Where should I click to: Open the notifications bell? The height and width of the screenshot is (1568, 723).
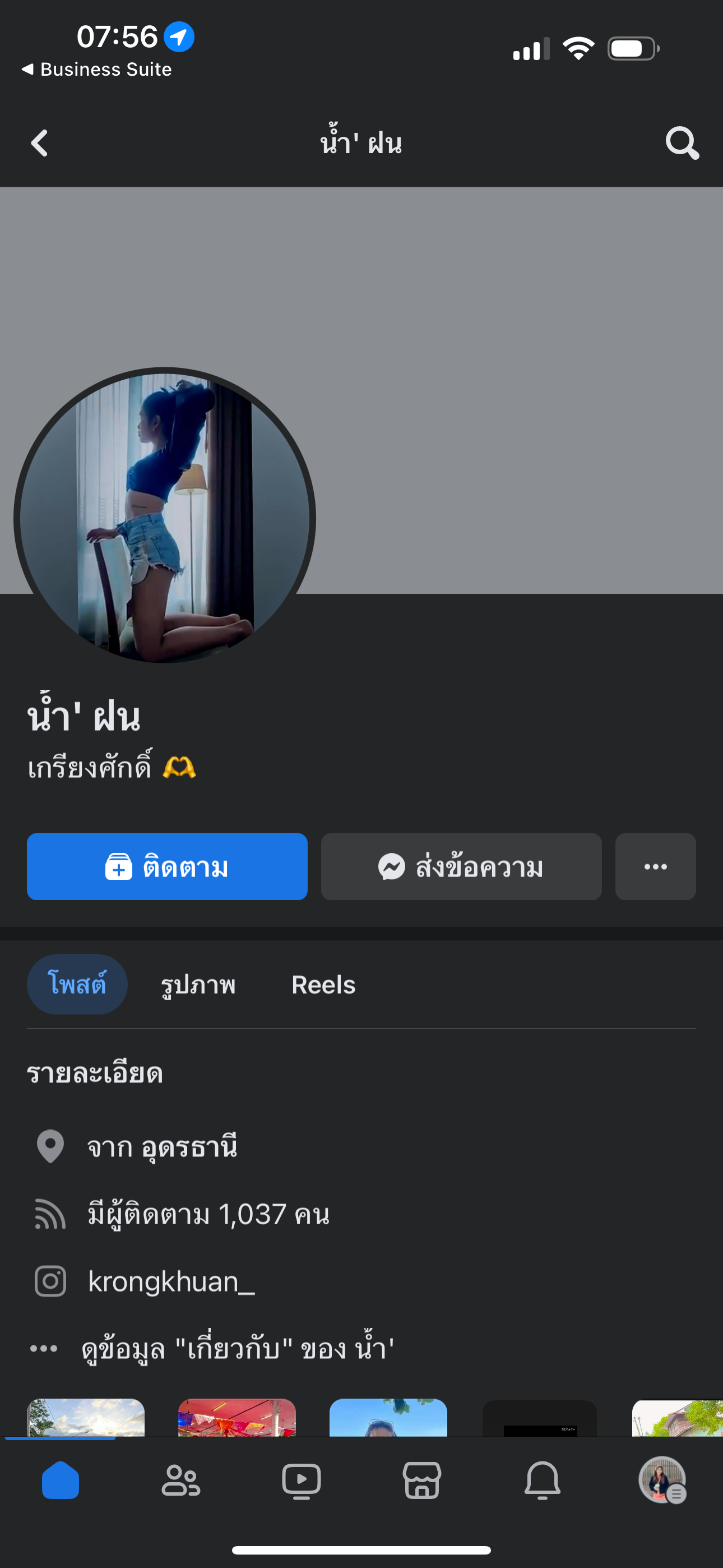click(x=543, y=1480)
